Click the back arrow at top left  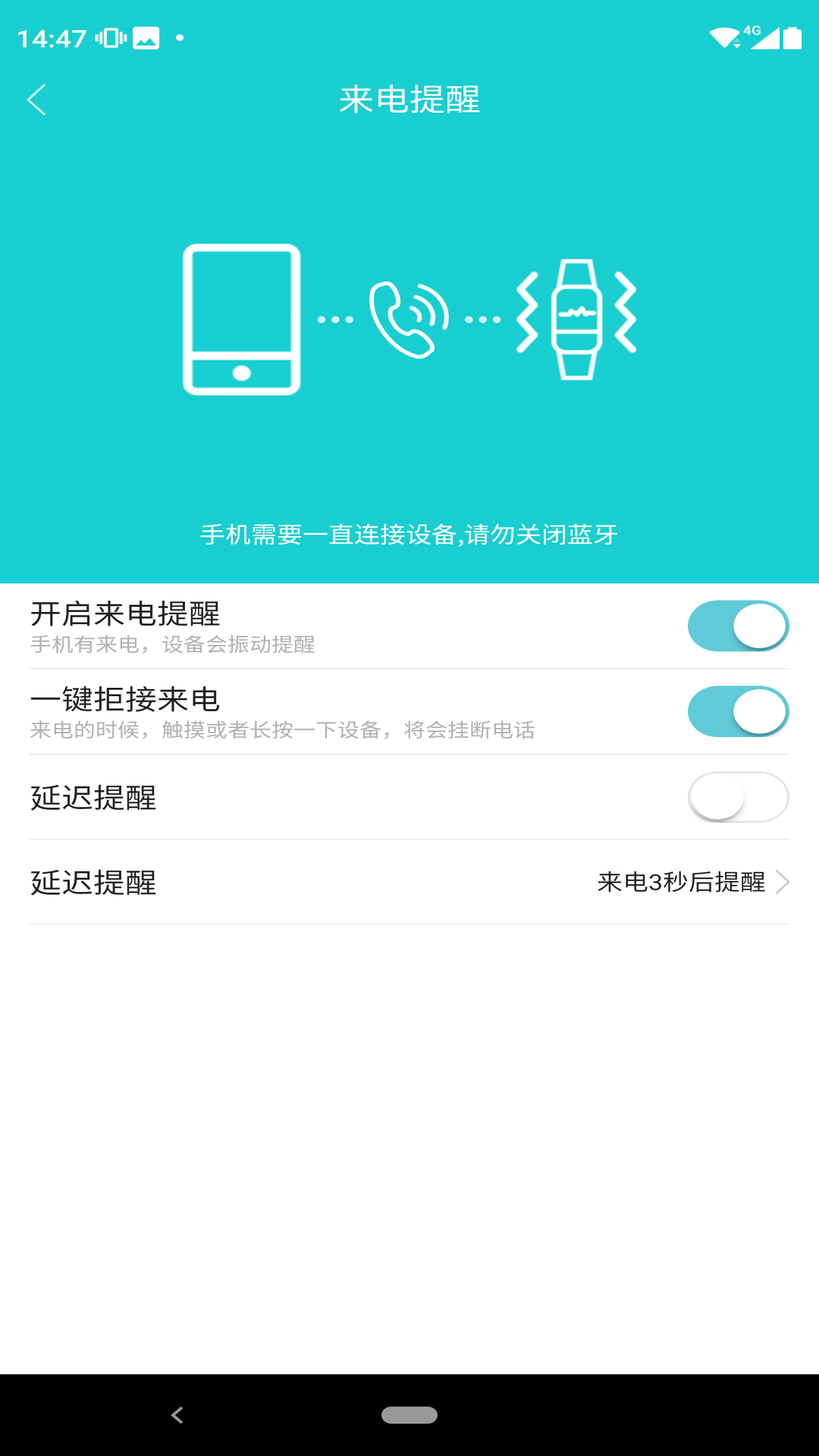(36, 99)
